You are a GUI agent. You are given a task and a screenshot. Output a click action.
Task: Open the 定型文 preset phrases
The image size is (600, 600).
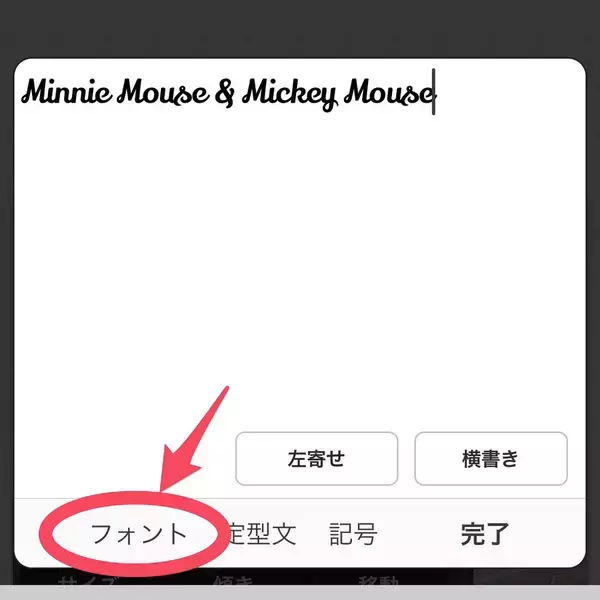(x=262, y=534)
